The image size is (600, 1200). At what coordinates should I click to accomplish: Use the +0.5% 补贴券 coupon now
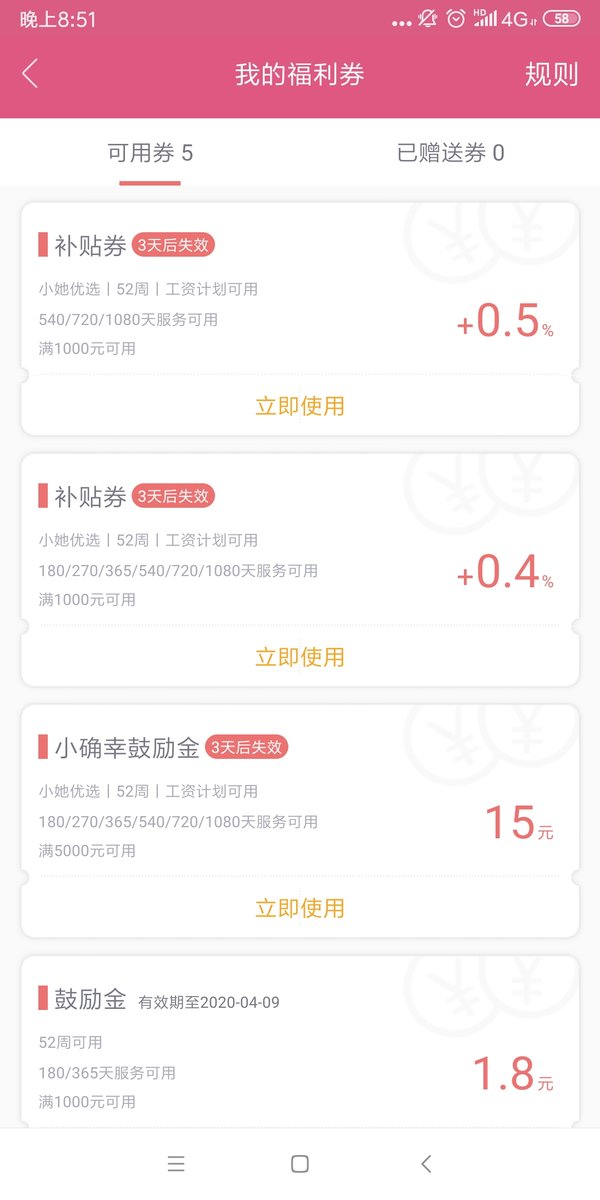coord(300,406)
